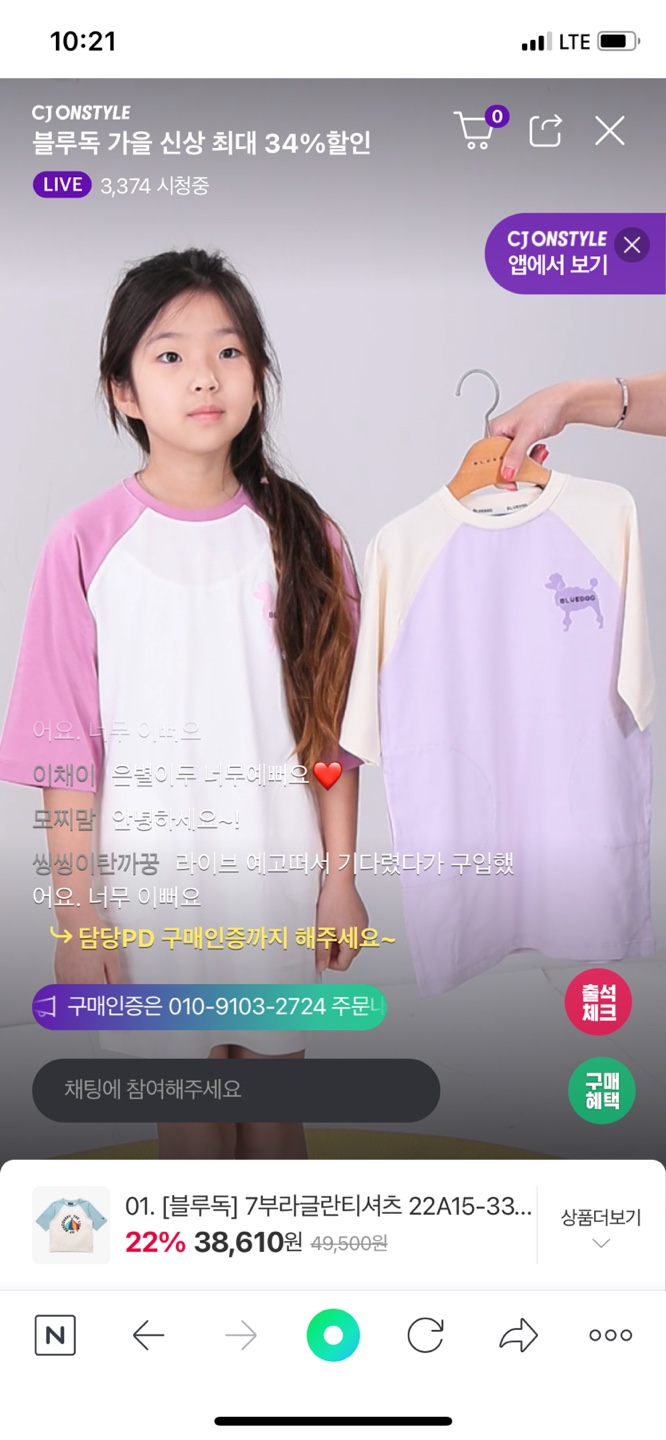This screenshot has width=666, height=1440.
Task: Share this live broadcast
Action: coord(545,131)
